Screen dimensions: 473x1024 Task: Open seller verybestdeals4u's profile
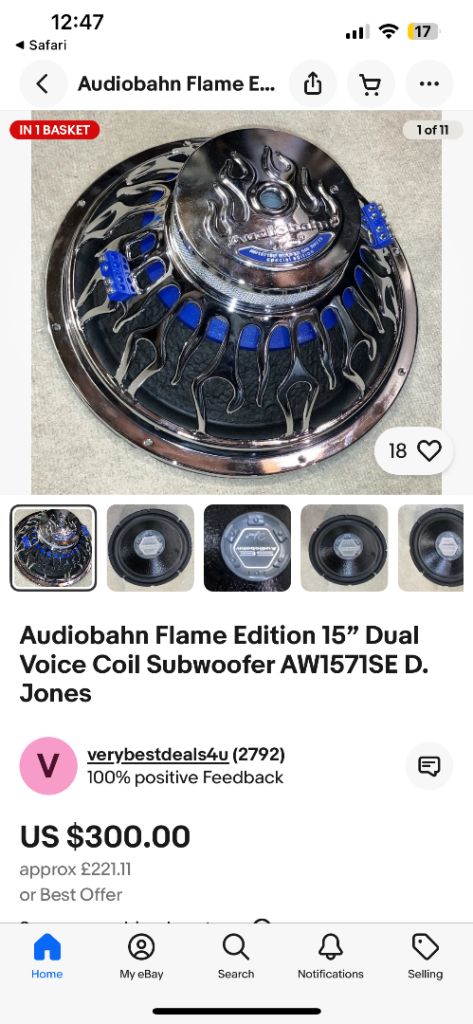pos(157,755)
